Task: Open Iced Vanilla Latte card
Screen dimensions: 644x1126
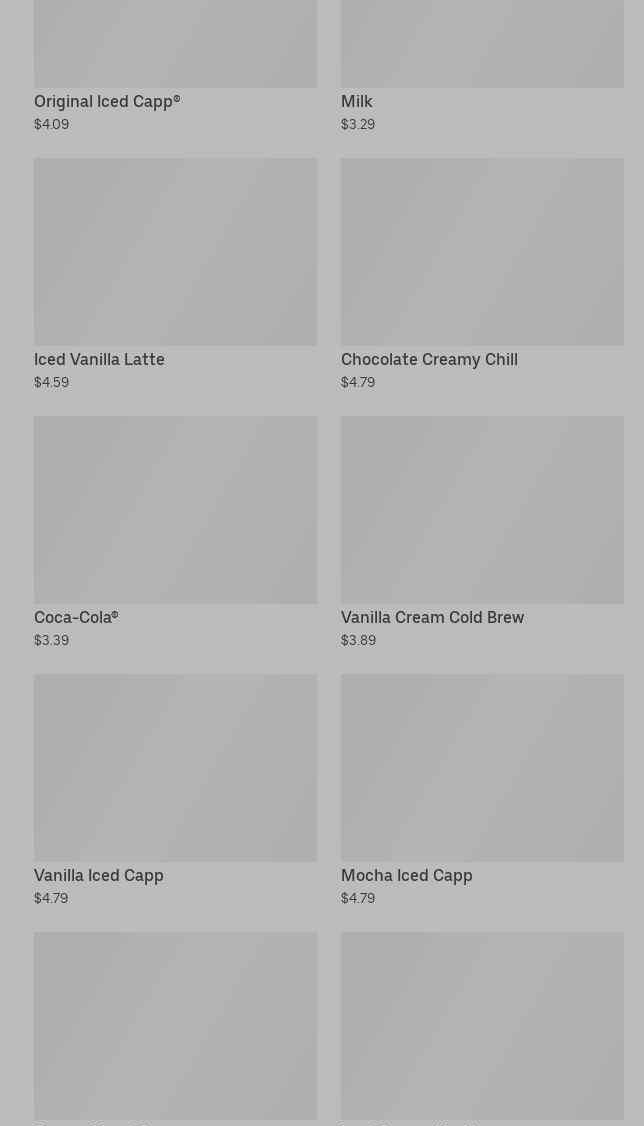Action: 175,274
